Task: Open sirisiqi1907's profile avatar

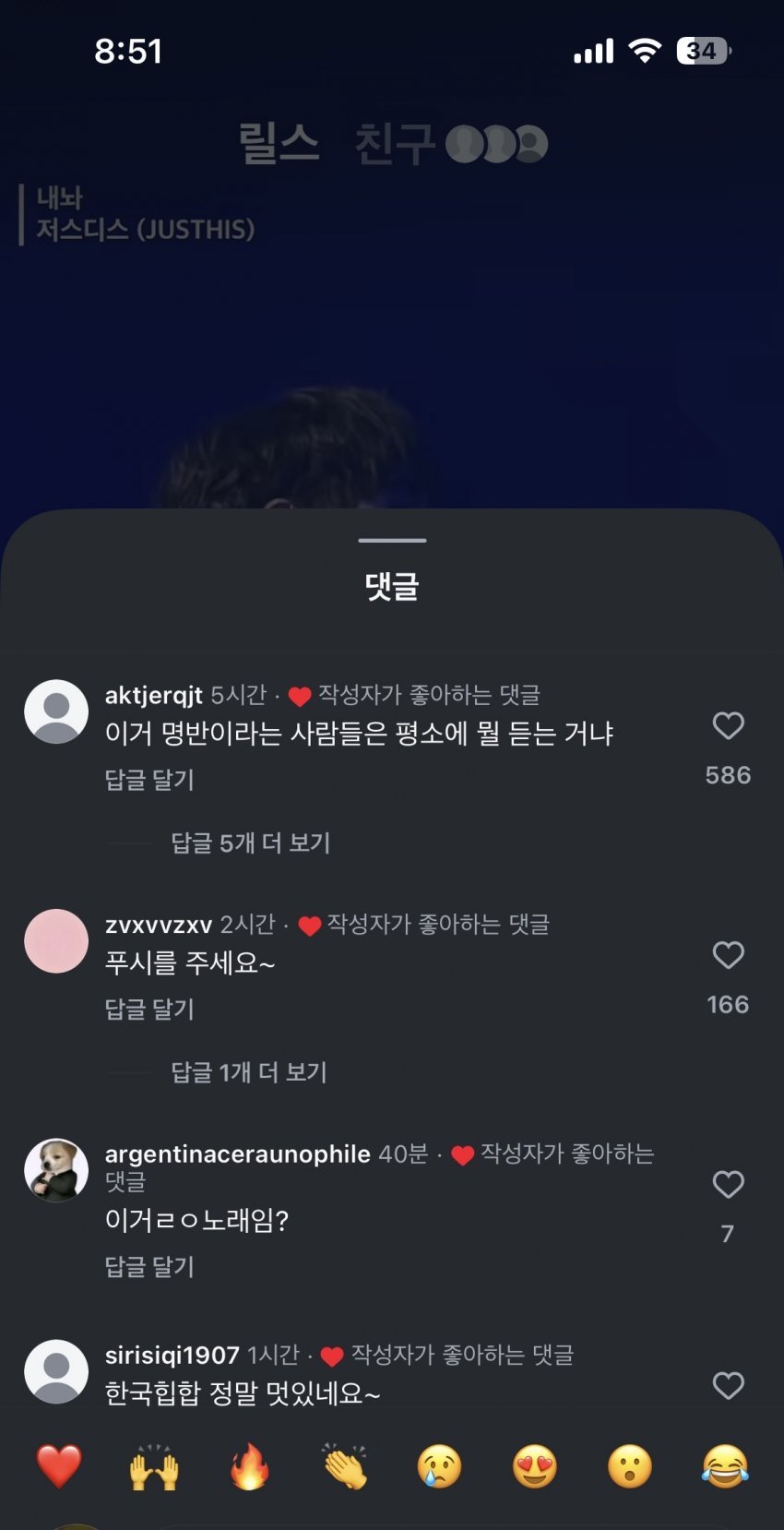Action: (56, 1371)
